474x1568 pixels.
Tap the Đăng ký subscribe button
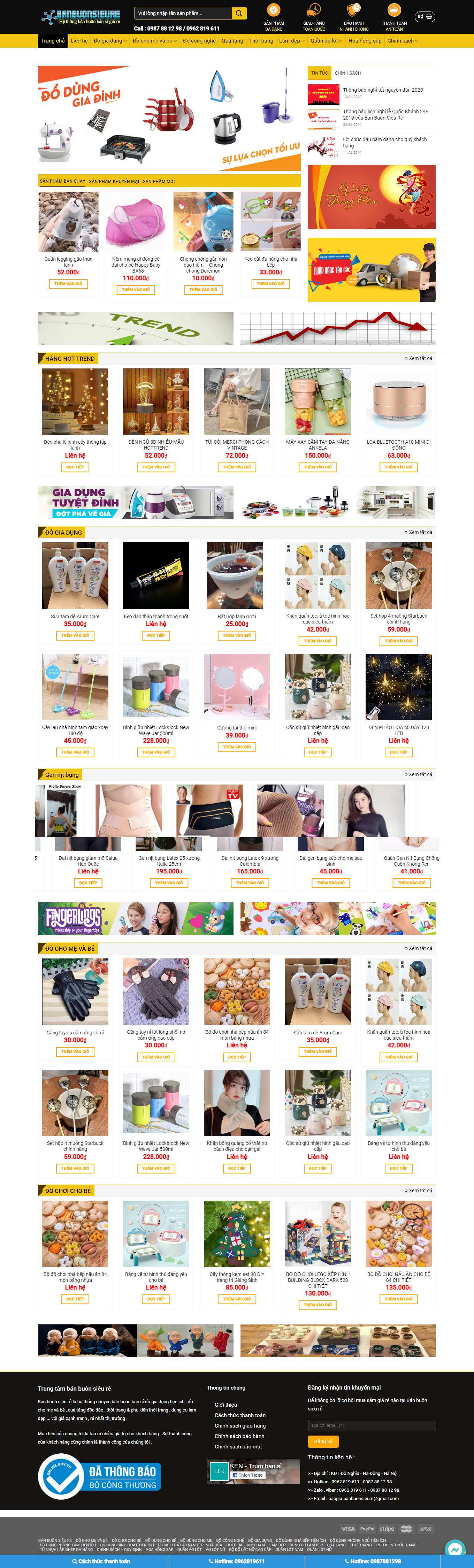tap(322, 1441)
